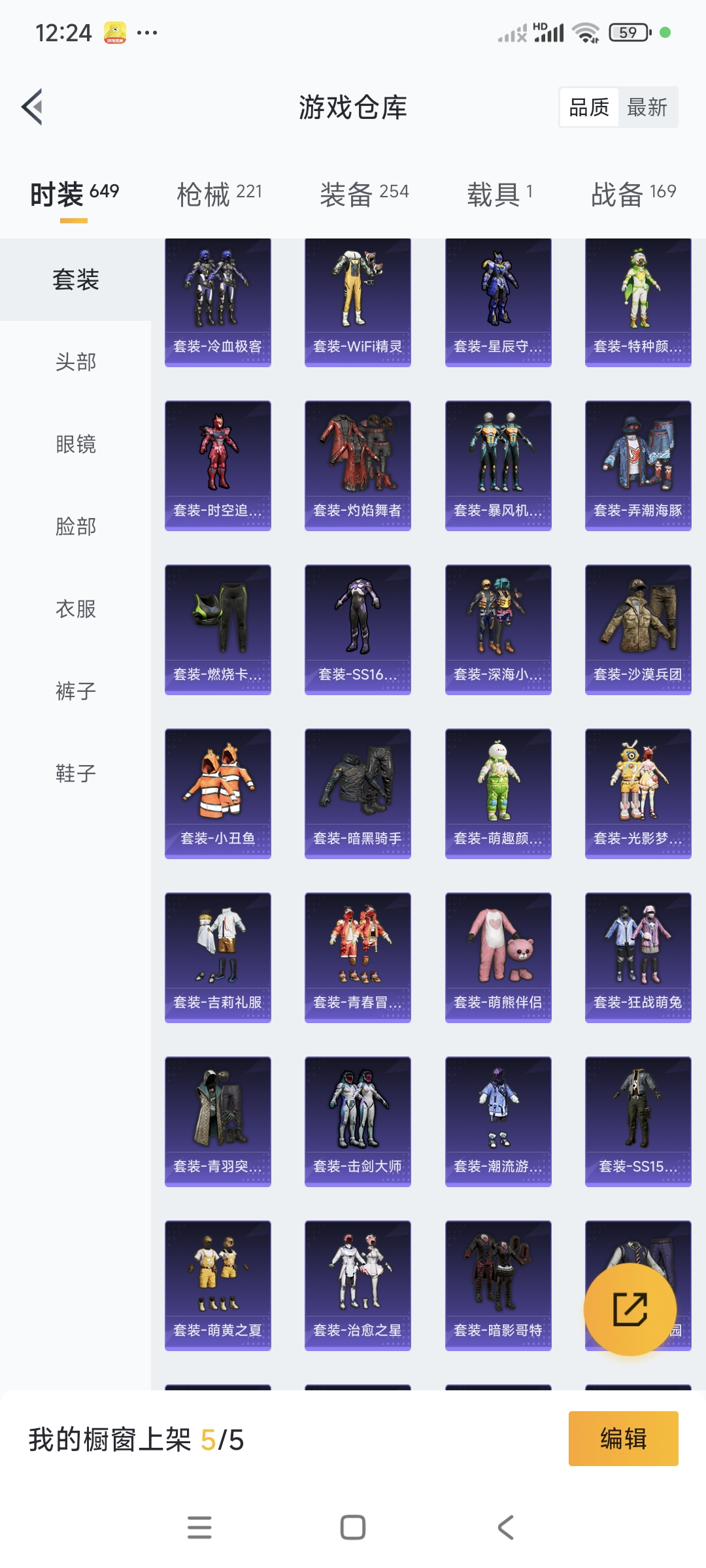The height and width of the screenshot is (1568, 706).
Task: Select the 裤子 category
Action: point(76,691)
